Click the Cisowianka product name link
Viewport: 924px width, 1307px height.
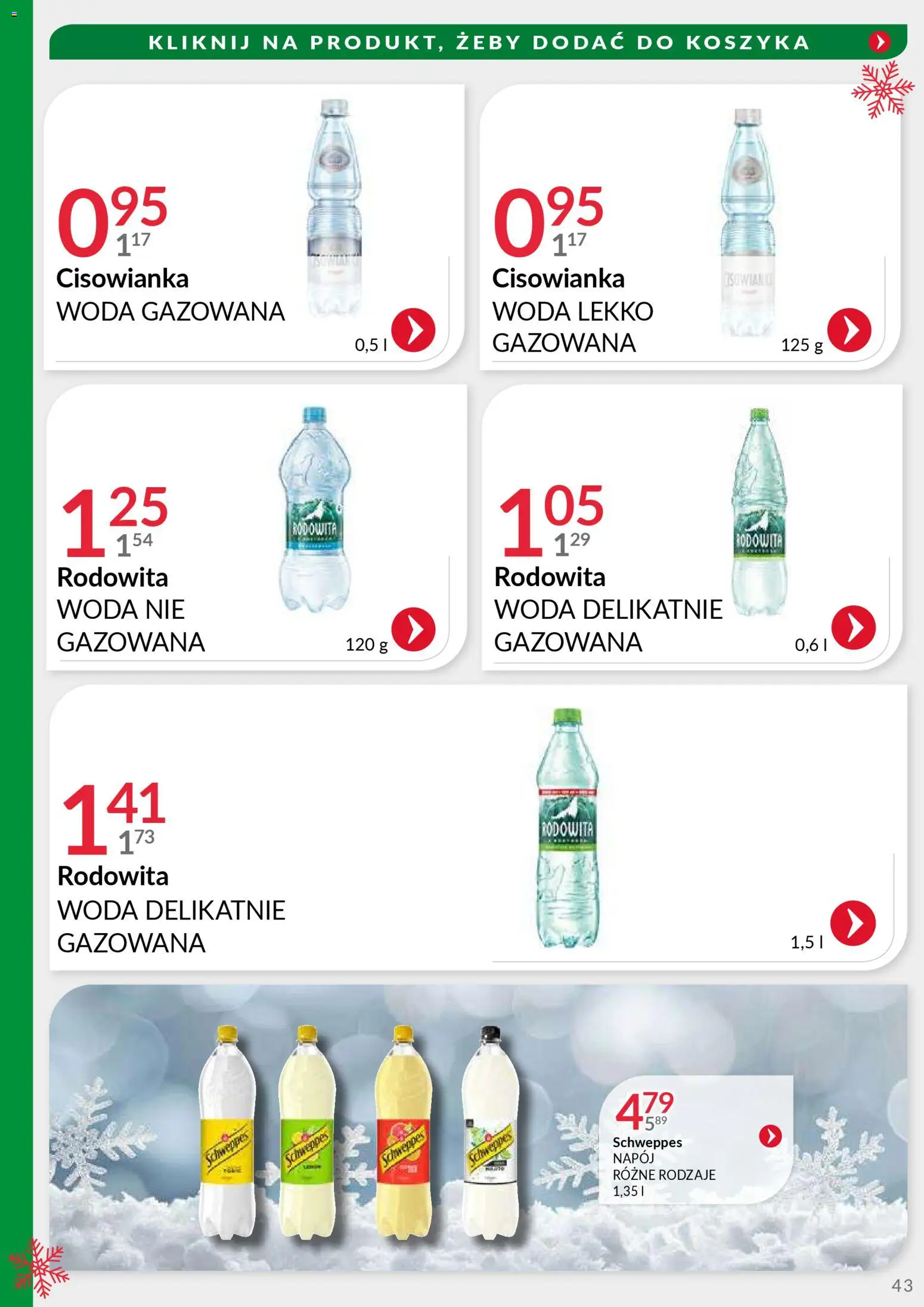point(122,278)
